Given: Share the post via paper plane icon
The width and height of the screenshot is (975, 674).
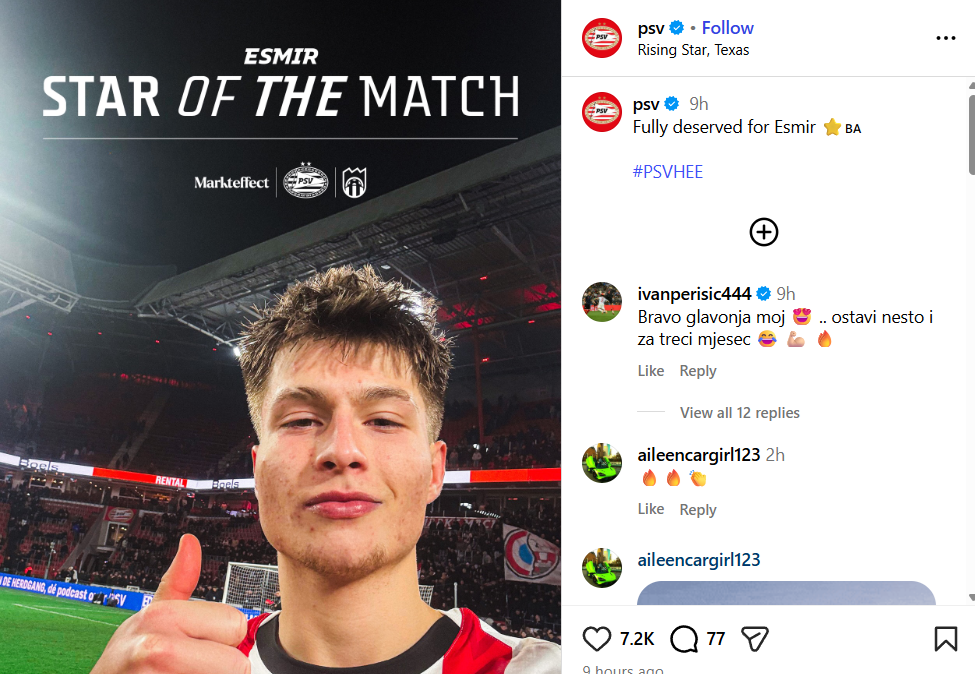Looking at the screenshot, I should pos(754,638).
